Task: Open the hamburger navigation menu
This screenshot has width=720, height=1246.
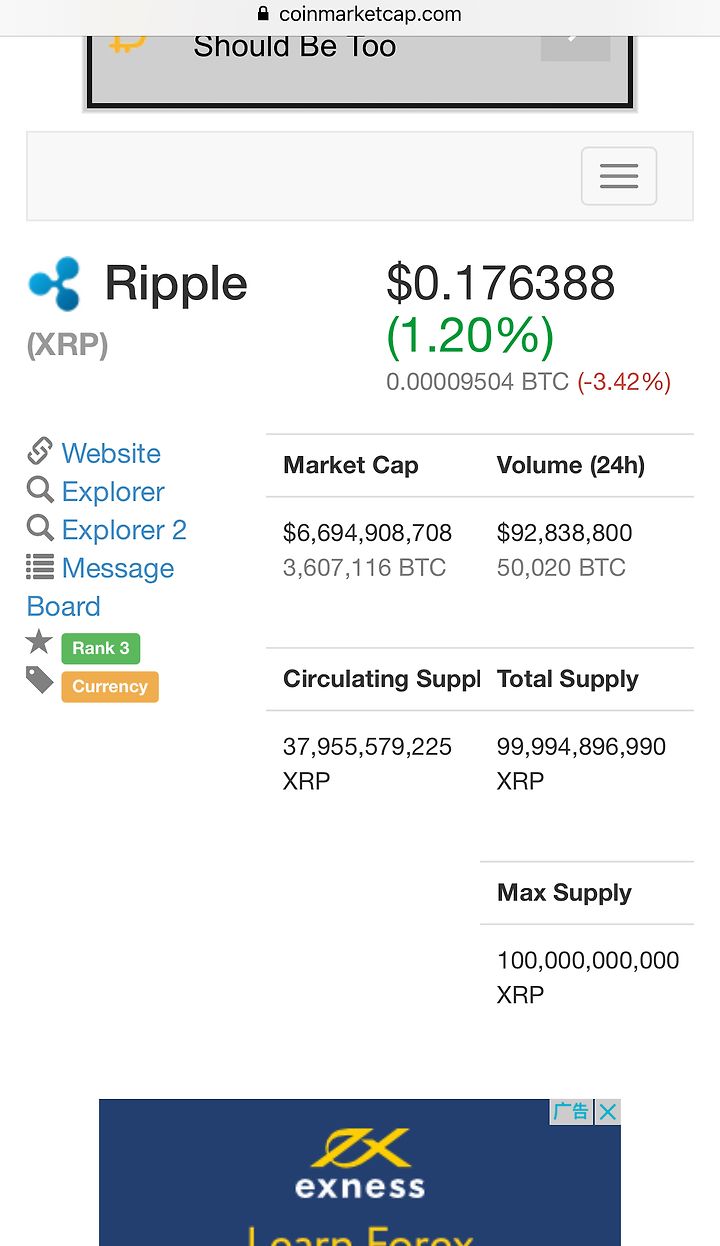Action: [x=619, y=176]
